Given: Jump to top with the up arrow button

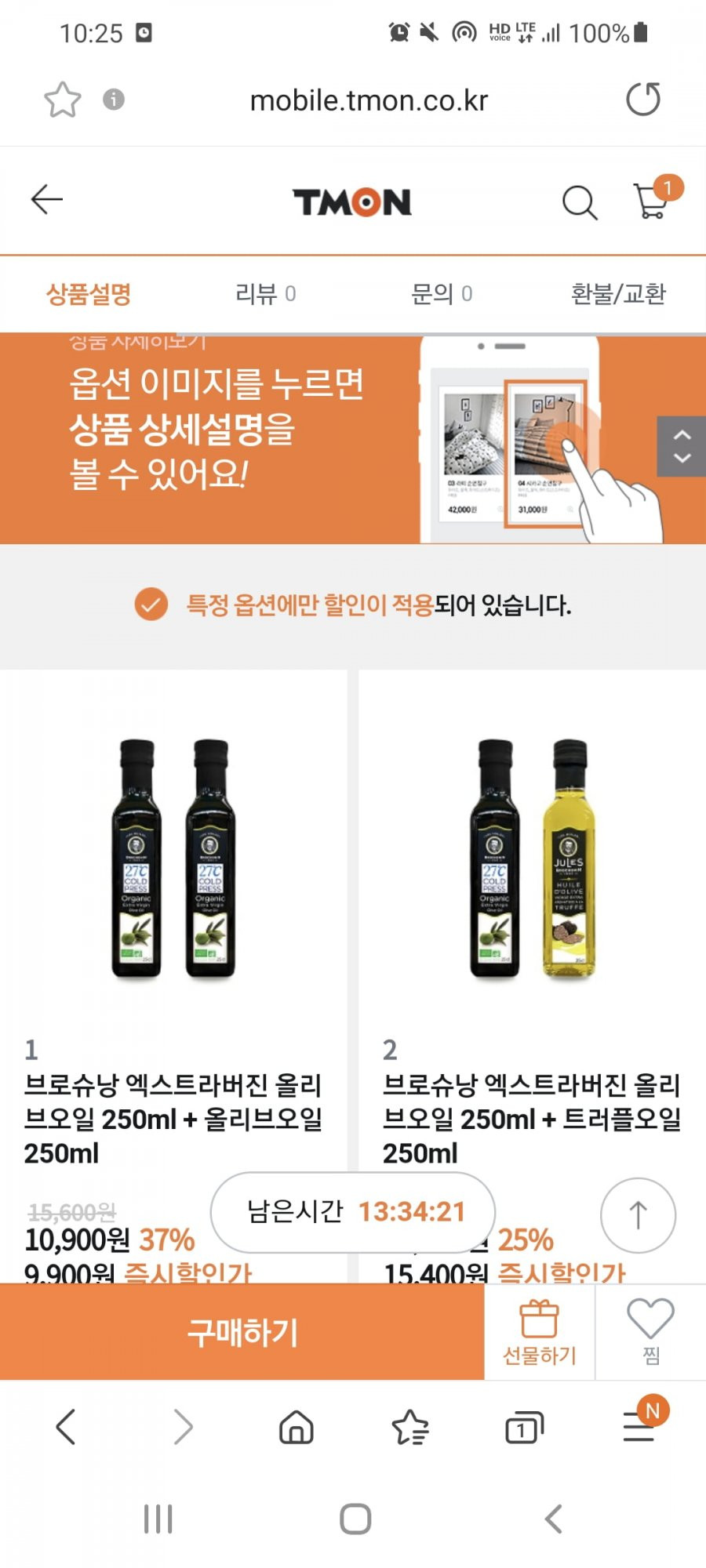Looking at the screenshot, I should pos(638,1215).
